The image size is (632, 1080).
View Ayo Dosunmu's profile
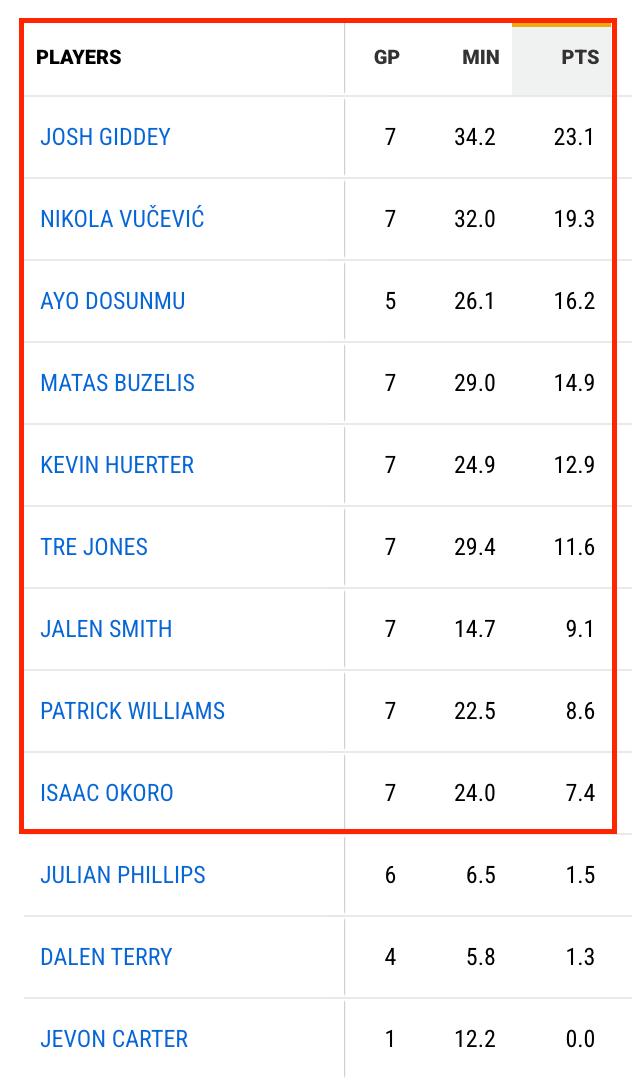[x=112, y=301]
